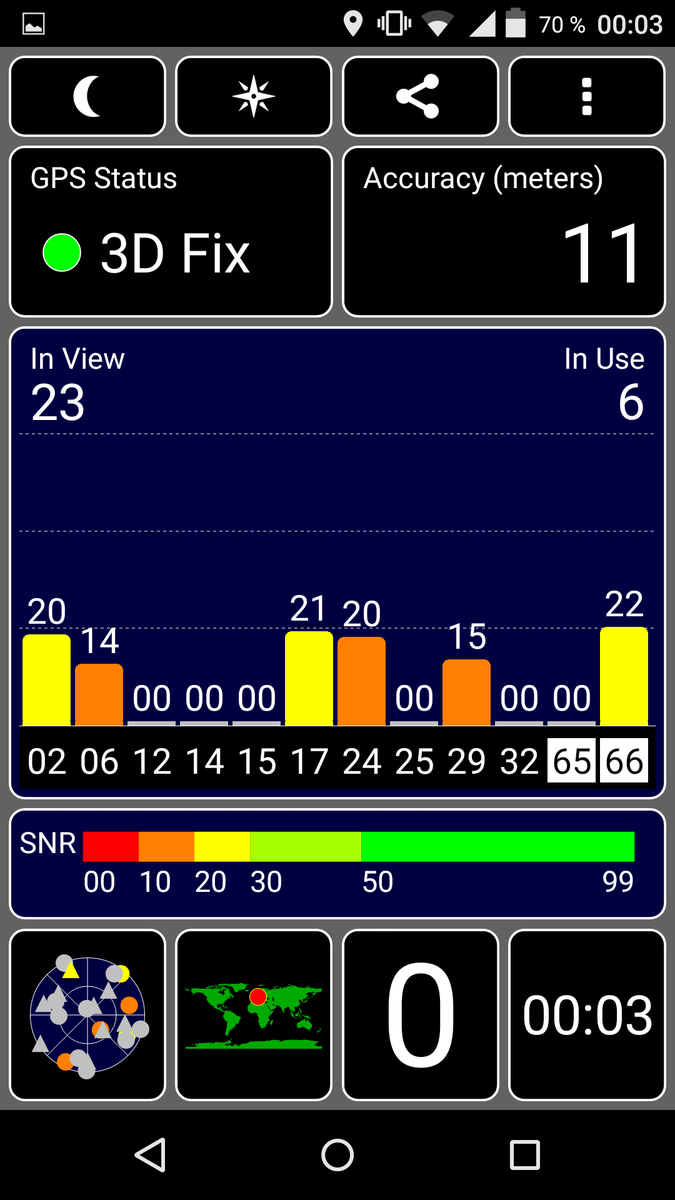Viewport: 675px width, 1200px height.
Task: Go to the home screen
Action: coord(338,1155)
